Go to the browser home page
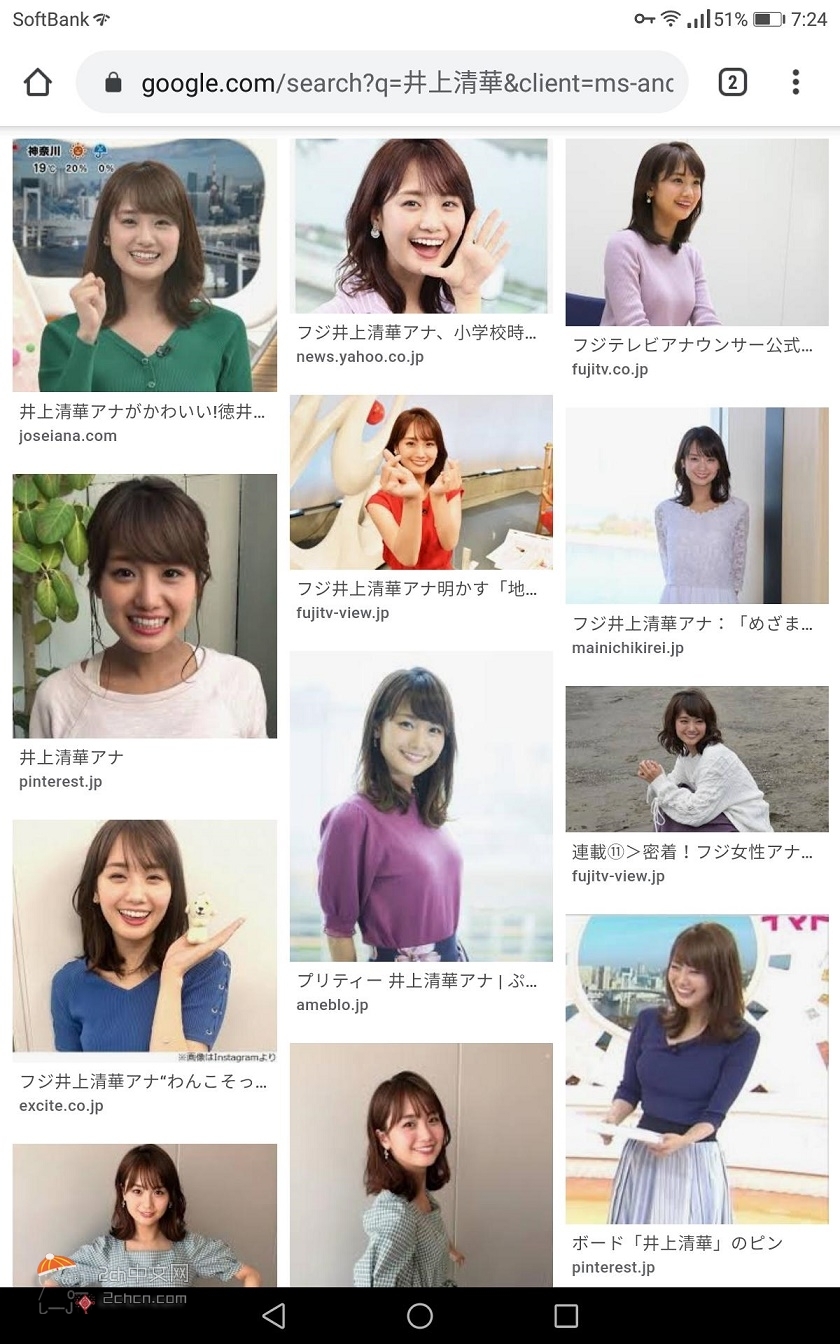This screenshot has height=1344, width=840. [38, 82]
